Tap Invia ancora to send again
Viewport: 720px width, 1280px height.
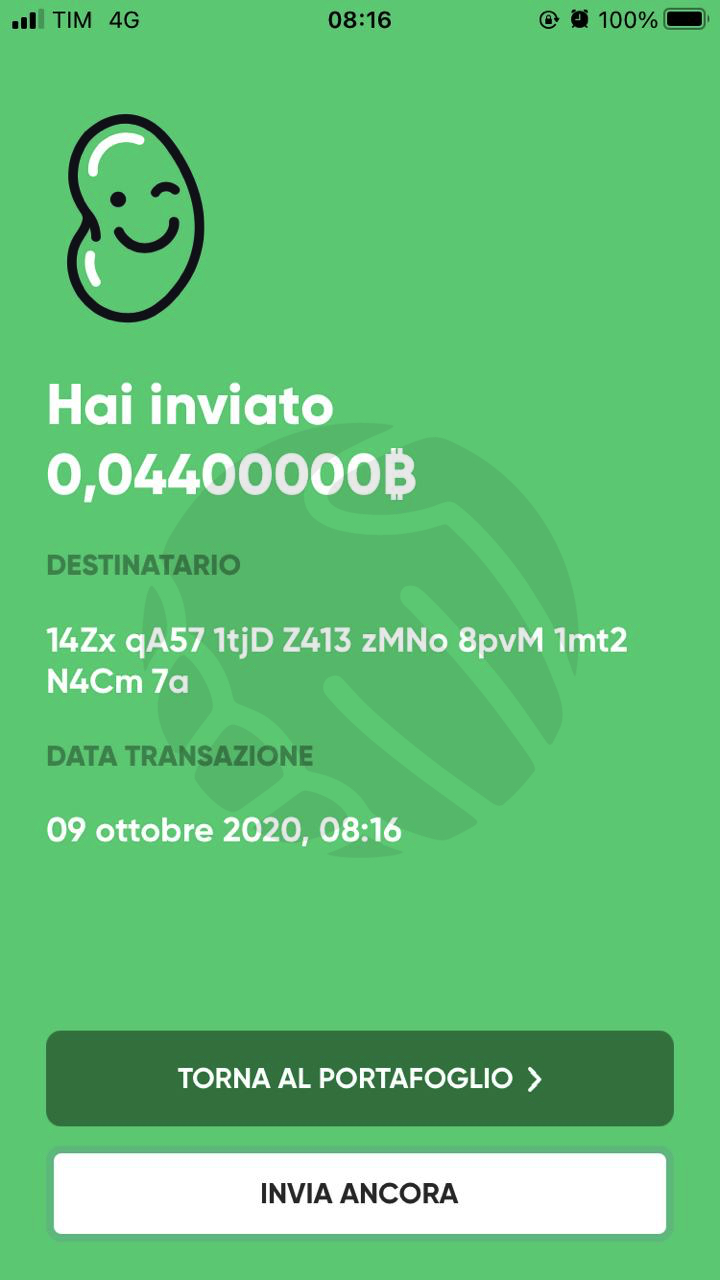360,1193
